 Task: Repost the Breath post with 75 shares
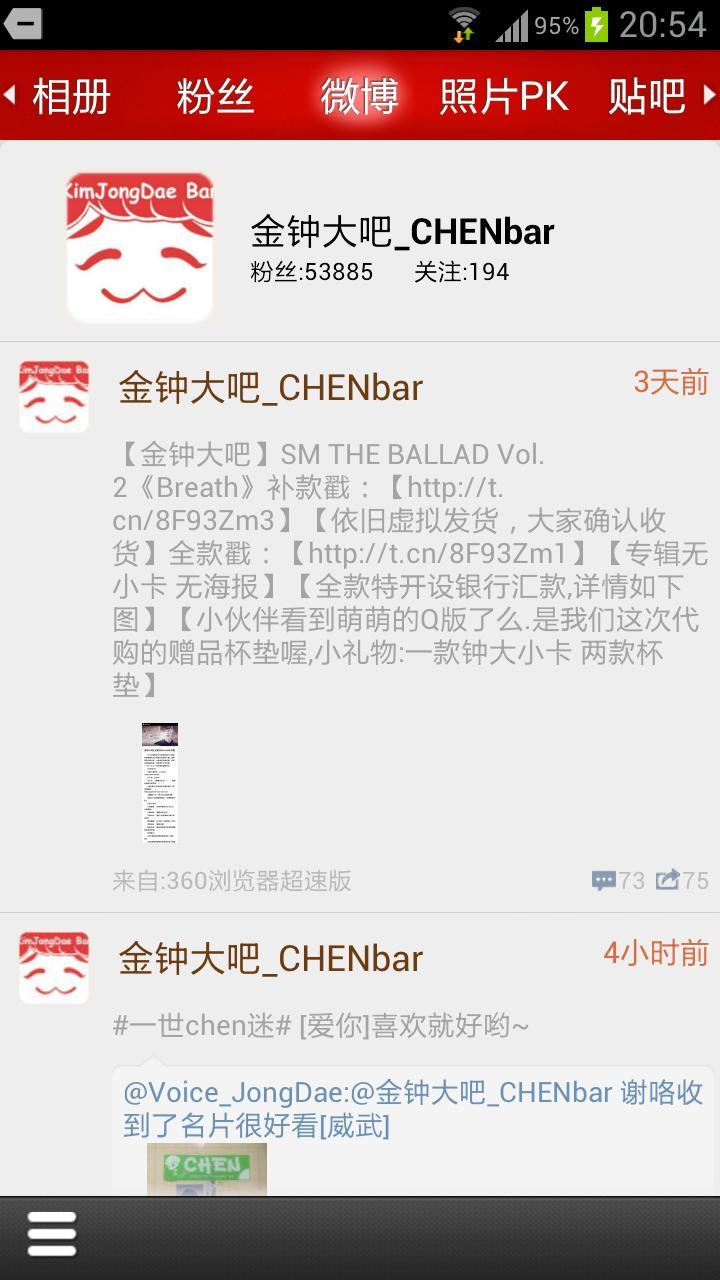click(682, 880)
